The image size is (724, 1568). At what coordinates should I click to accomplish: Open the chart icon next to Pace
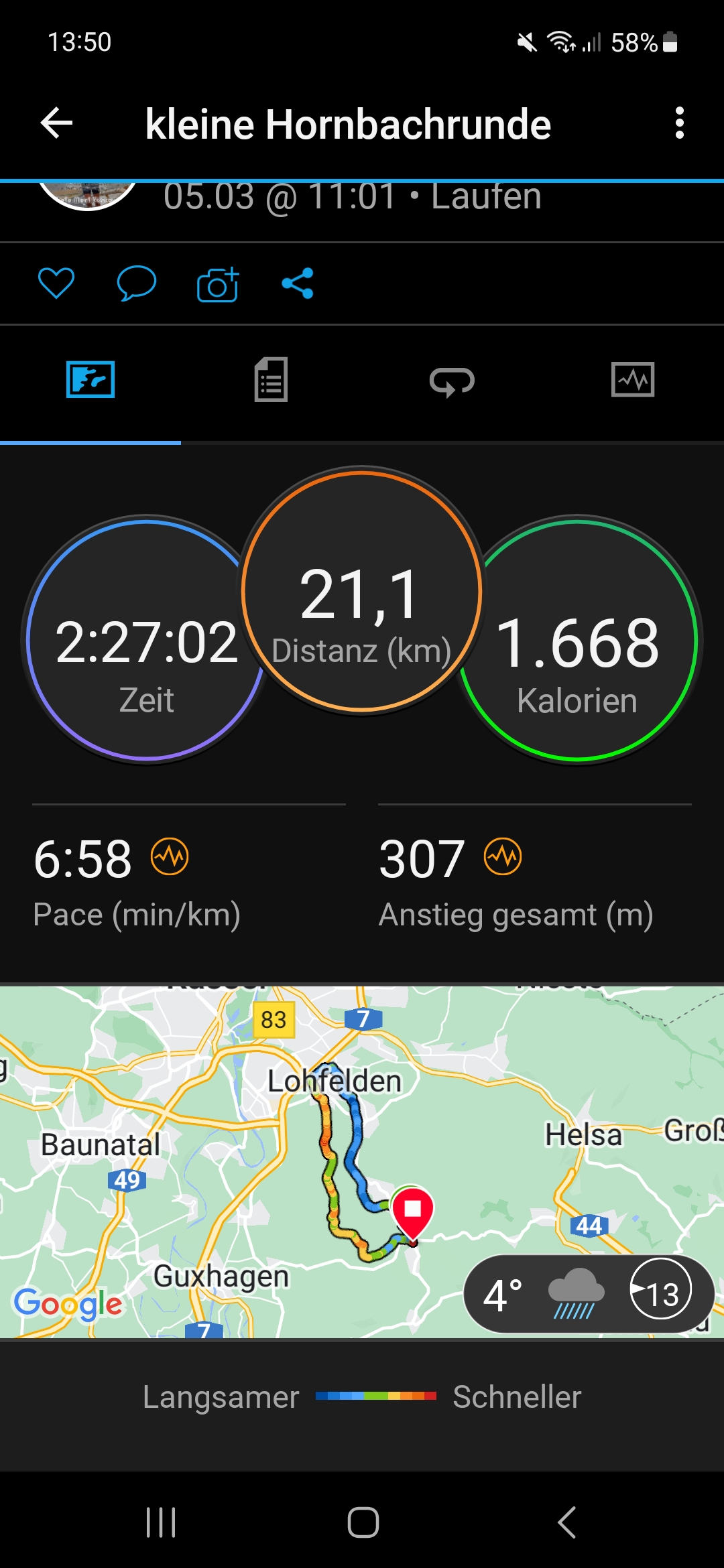(170, 856)
